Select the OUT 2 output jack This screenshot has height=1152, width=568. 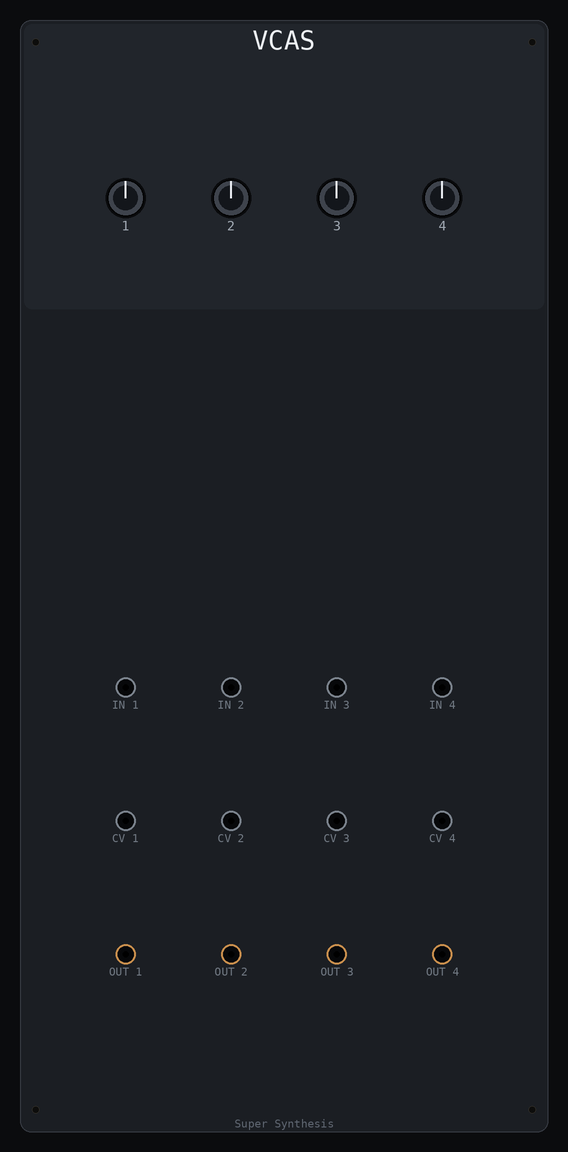point(231,954)
